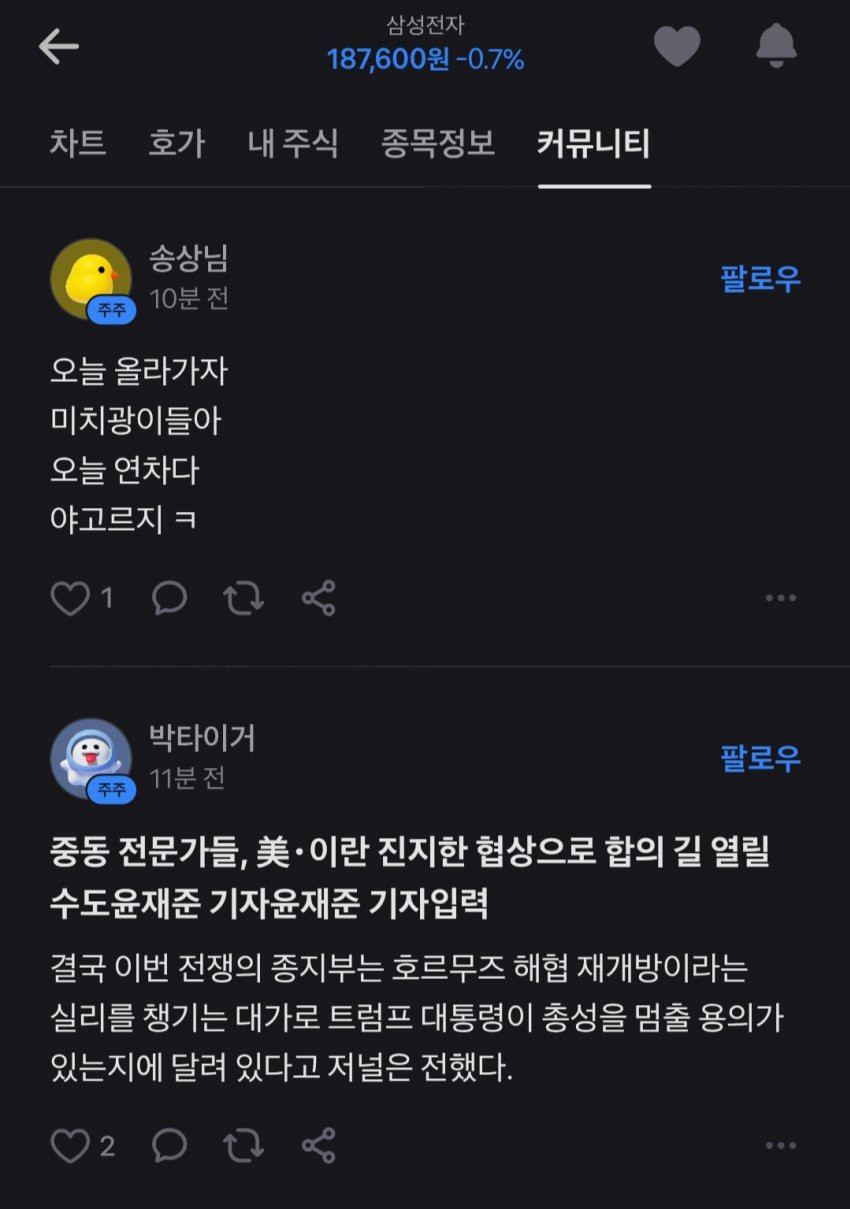Select the 종목정보 tab
The image size is (850, 1209).
pos(438,144)
